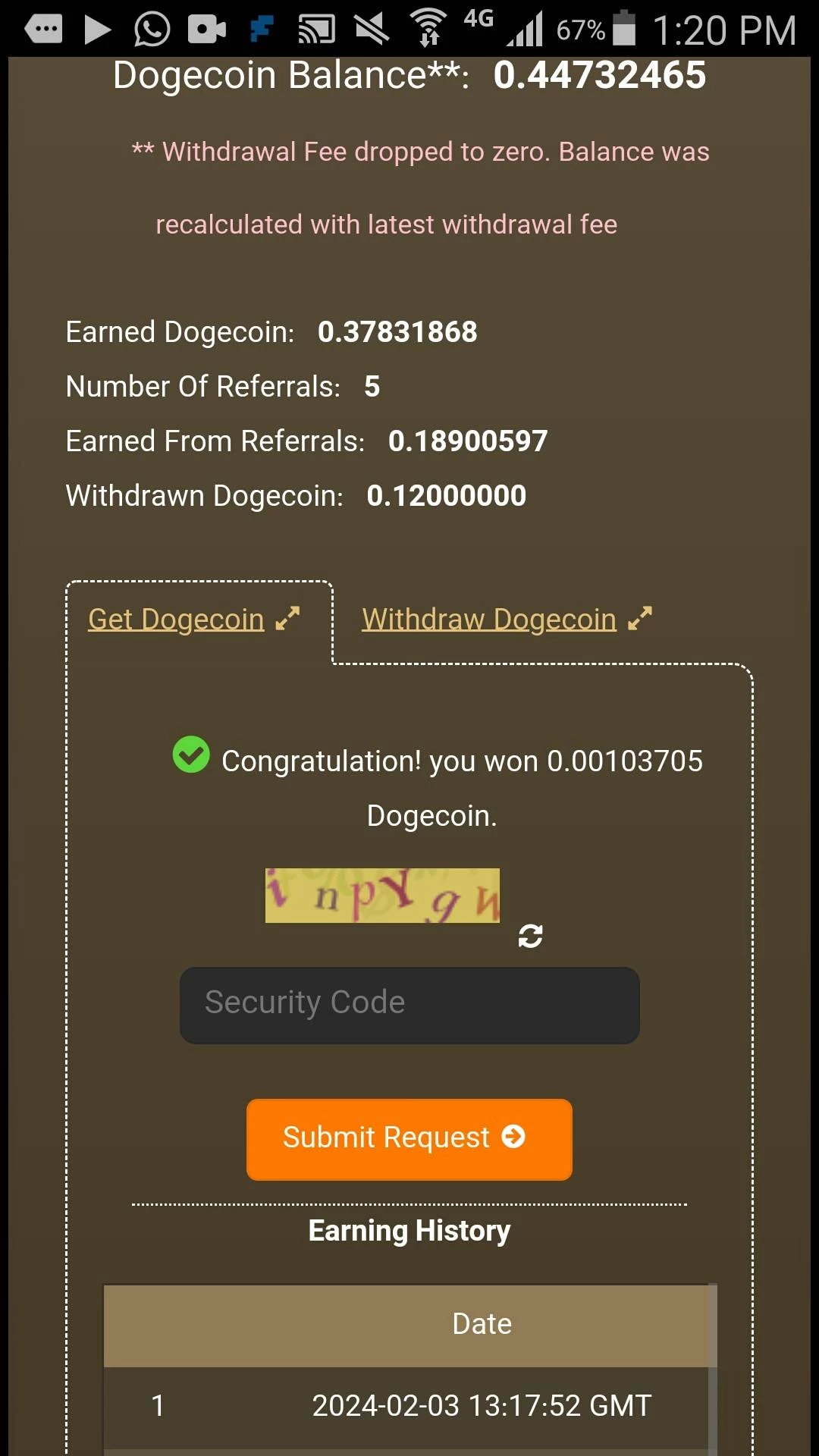Open the Withdraw Dogecoin tab
Screen dimensions: 819x1456
point(507,620)
